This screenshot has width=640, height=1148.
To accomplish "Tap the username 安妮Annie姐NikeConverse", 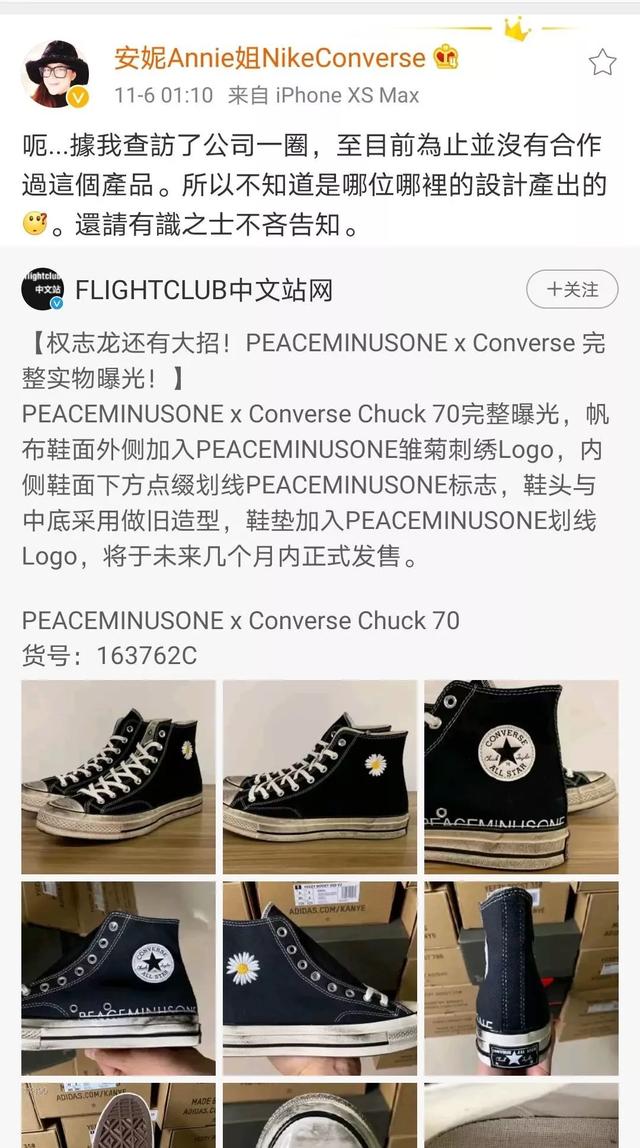I will [270, 57].
